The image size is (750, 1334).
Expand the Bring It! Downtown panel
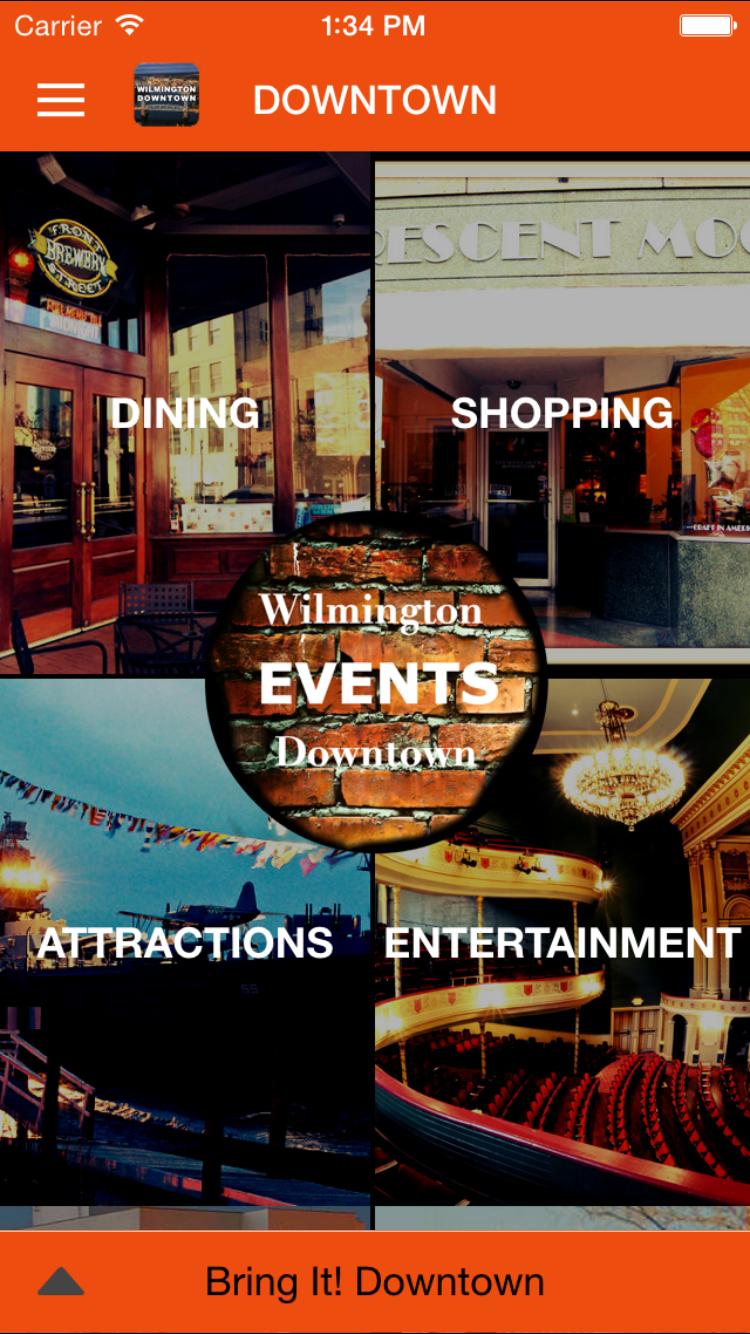pos(374,1282)
